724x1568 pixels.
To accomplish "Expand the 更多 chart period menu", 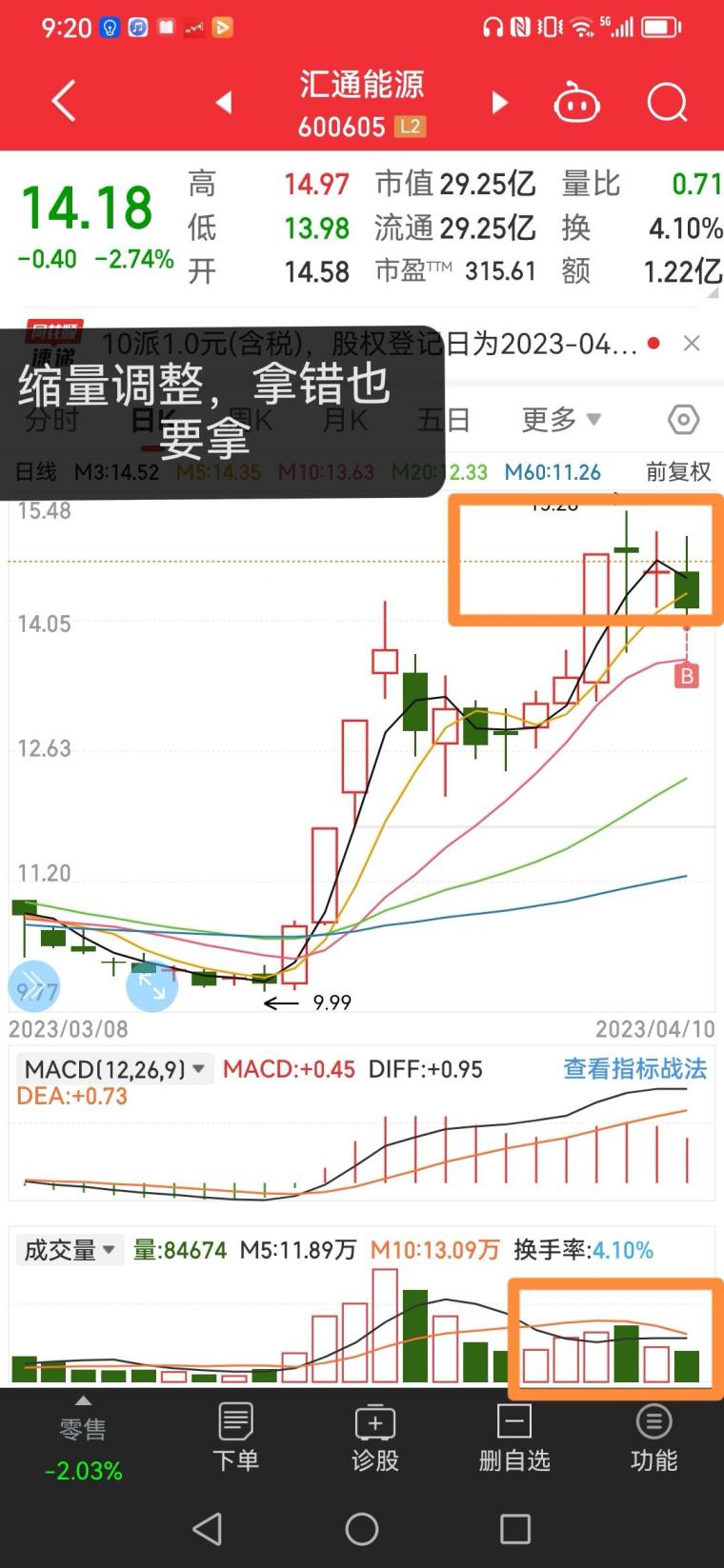I will [x=561, y=419].
